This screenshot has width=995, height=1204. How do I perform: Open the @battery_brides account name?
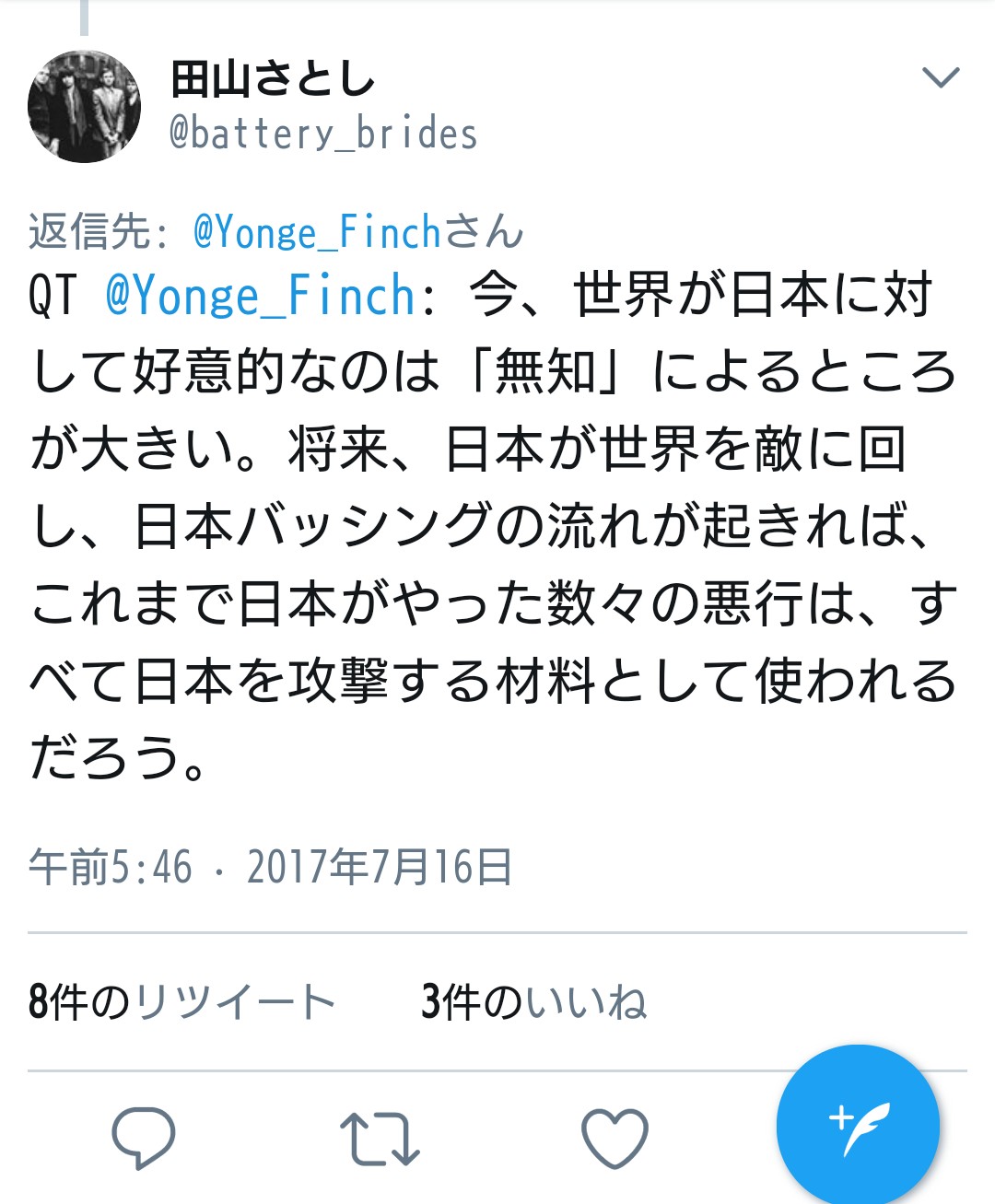pos(323,134)
